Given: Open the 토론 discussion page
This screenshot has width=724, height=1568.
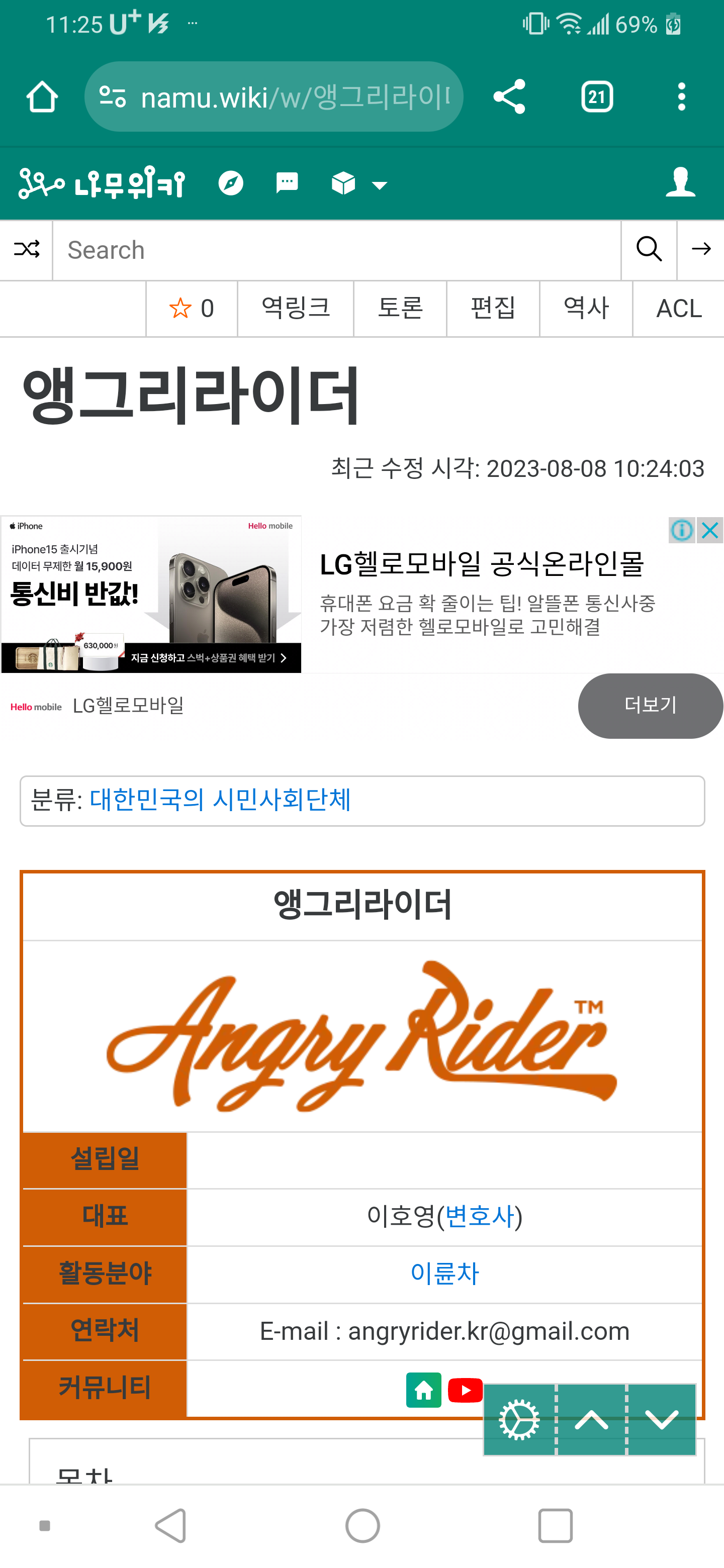Looking at the screenshot, I should tap(400, 308).
